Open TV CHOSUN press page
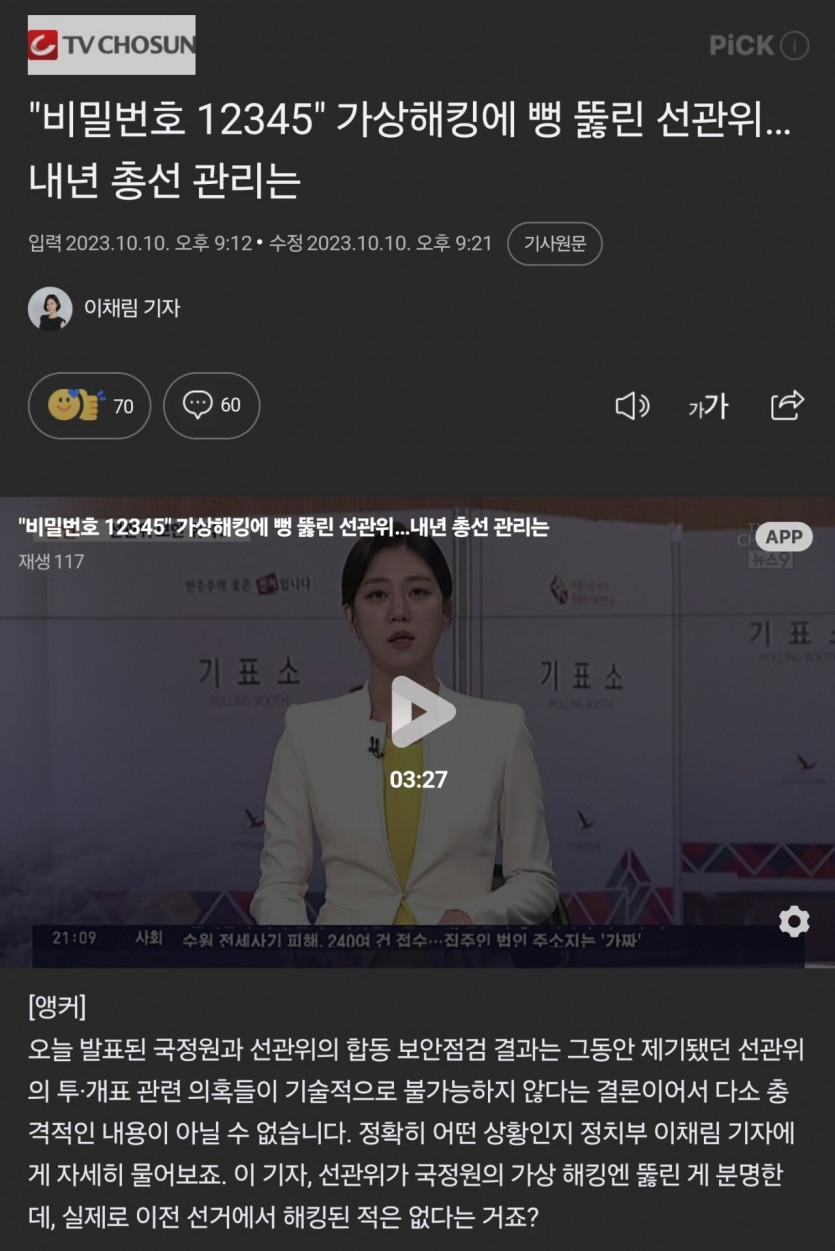 pos(111,45)
